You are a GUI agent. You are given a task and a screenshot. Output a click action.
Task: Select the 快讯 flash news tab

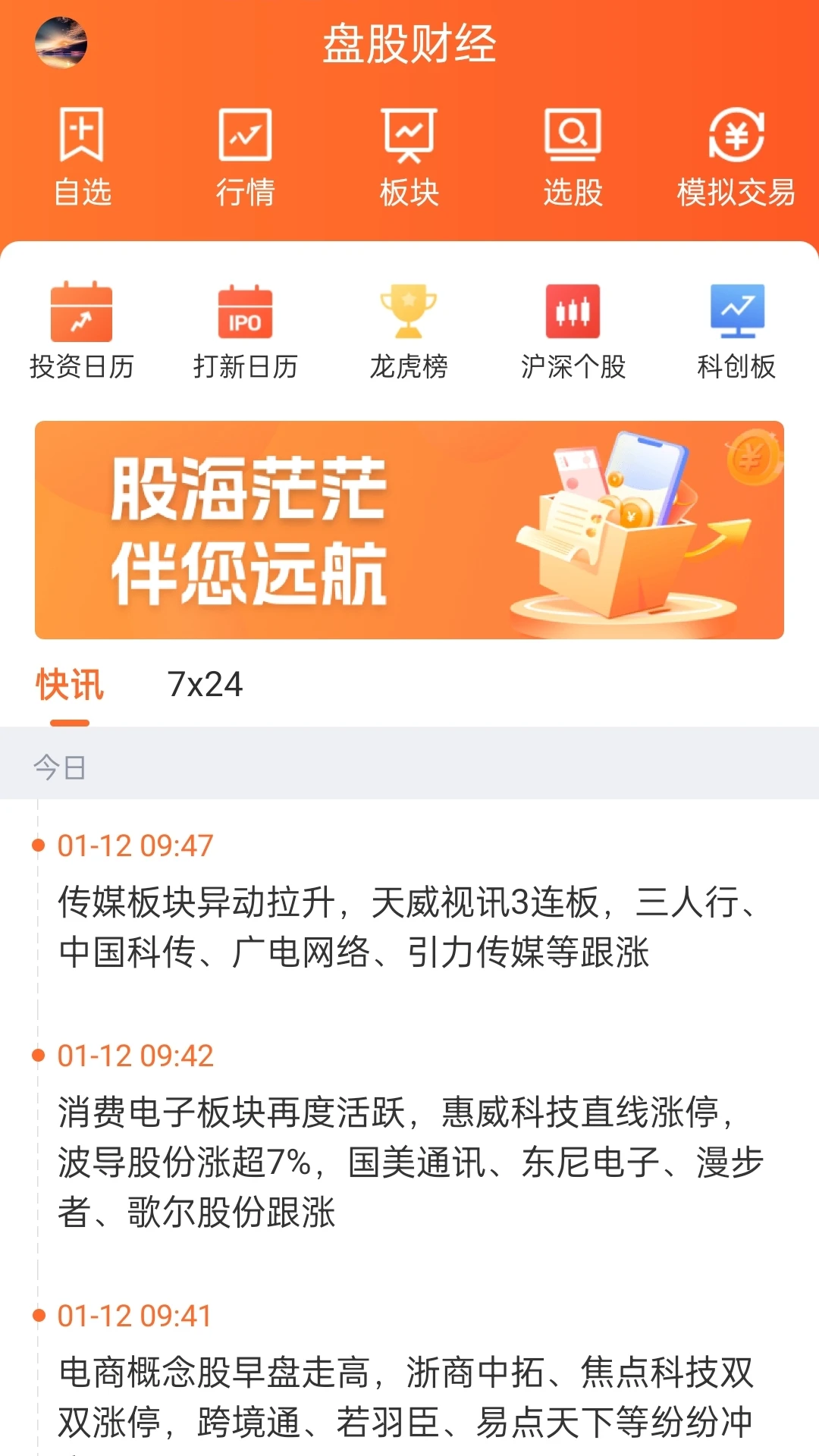point(69,685)
